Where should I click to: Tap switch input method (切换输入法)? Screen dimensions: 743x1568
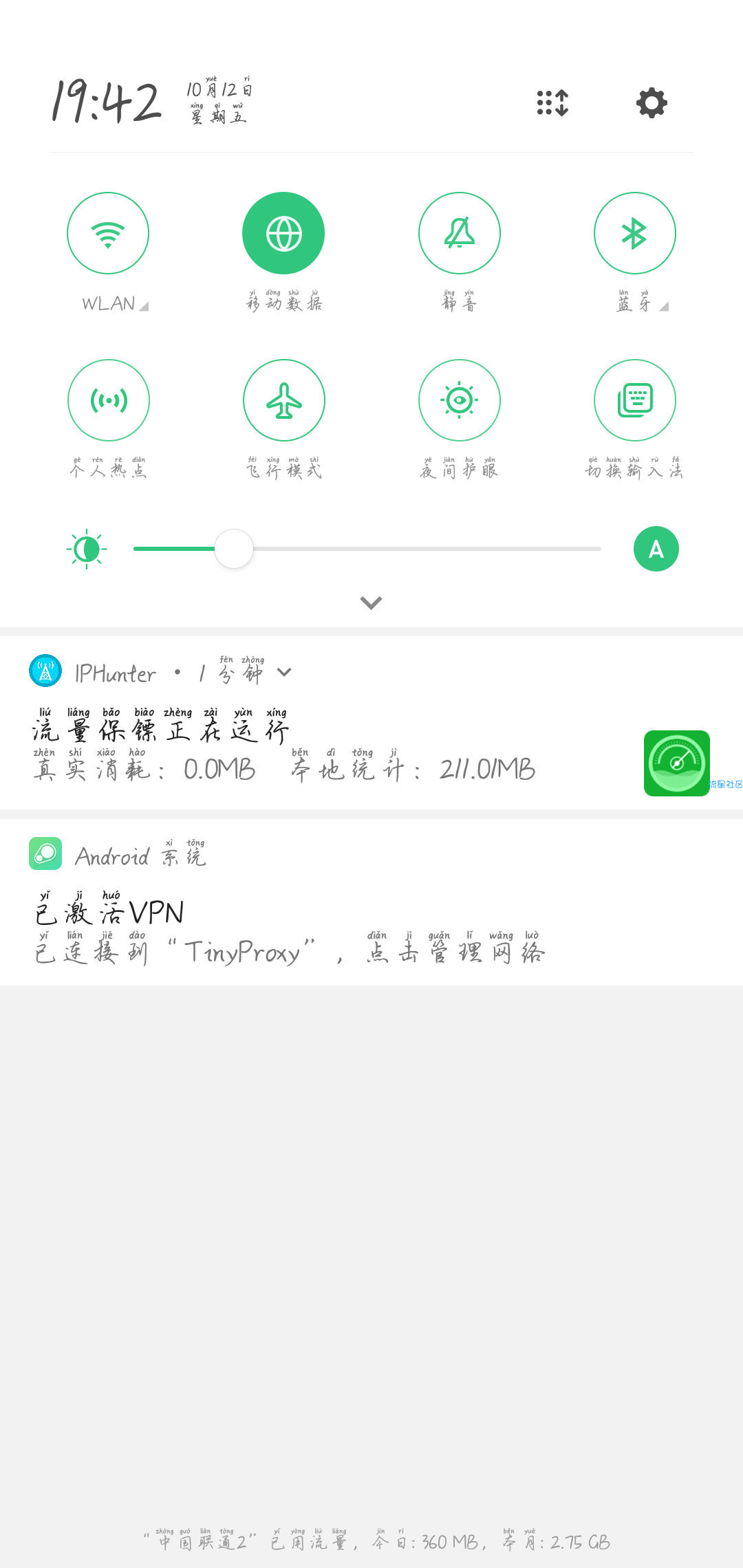click(x=635, y=400)
